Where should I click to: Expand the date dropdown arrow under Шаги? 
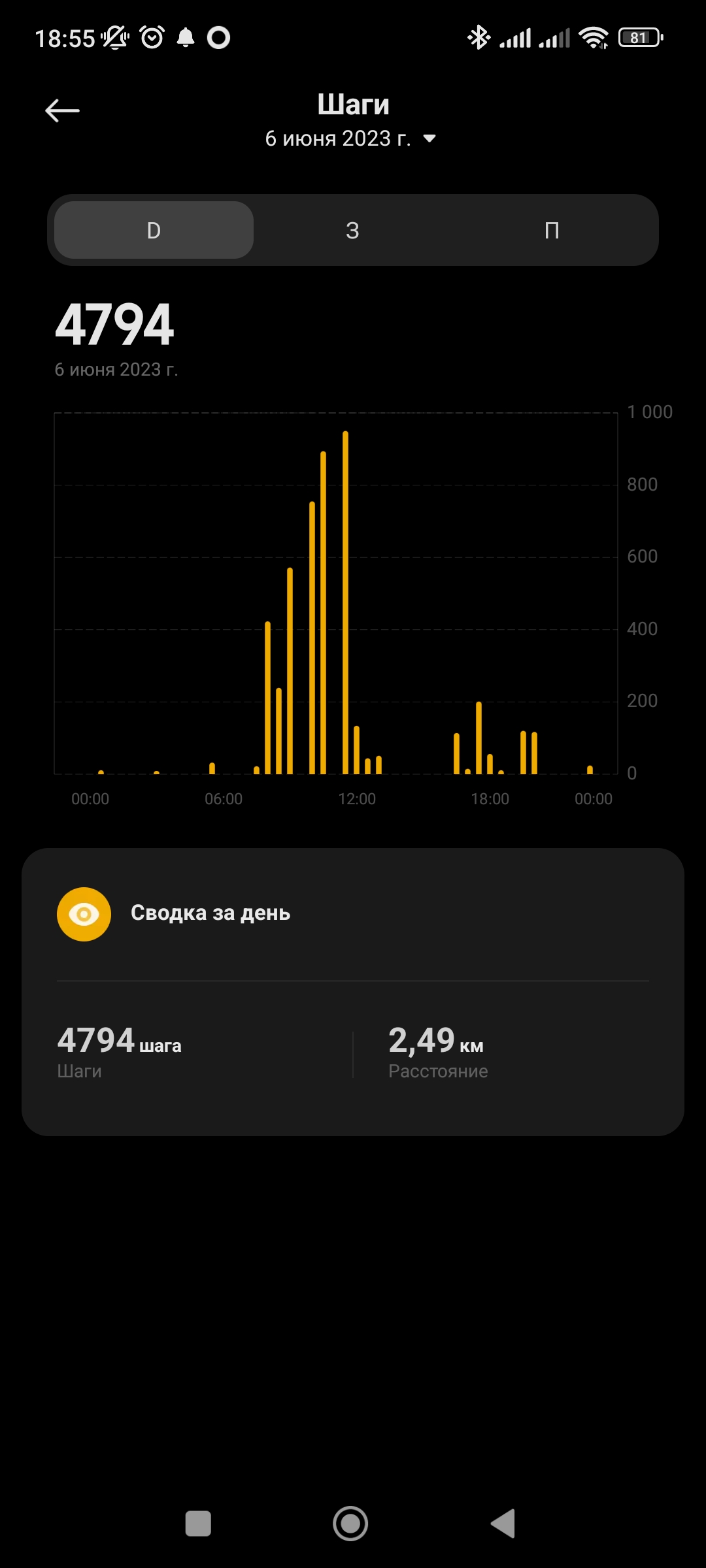429,139
